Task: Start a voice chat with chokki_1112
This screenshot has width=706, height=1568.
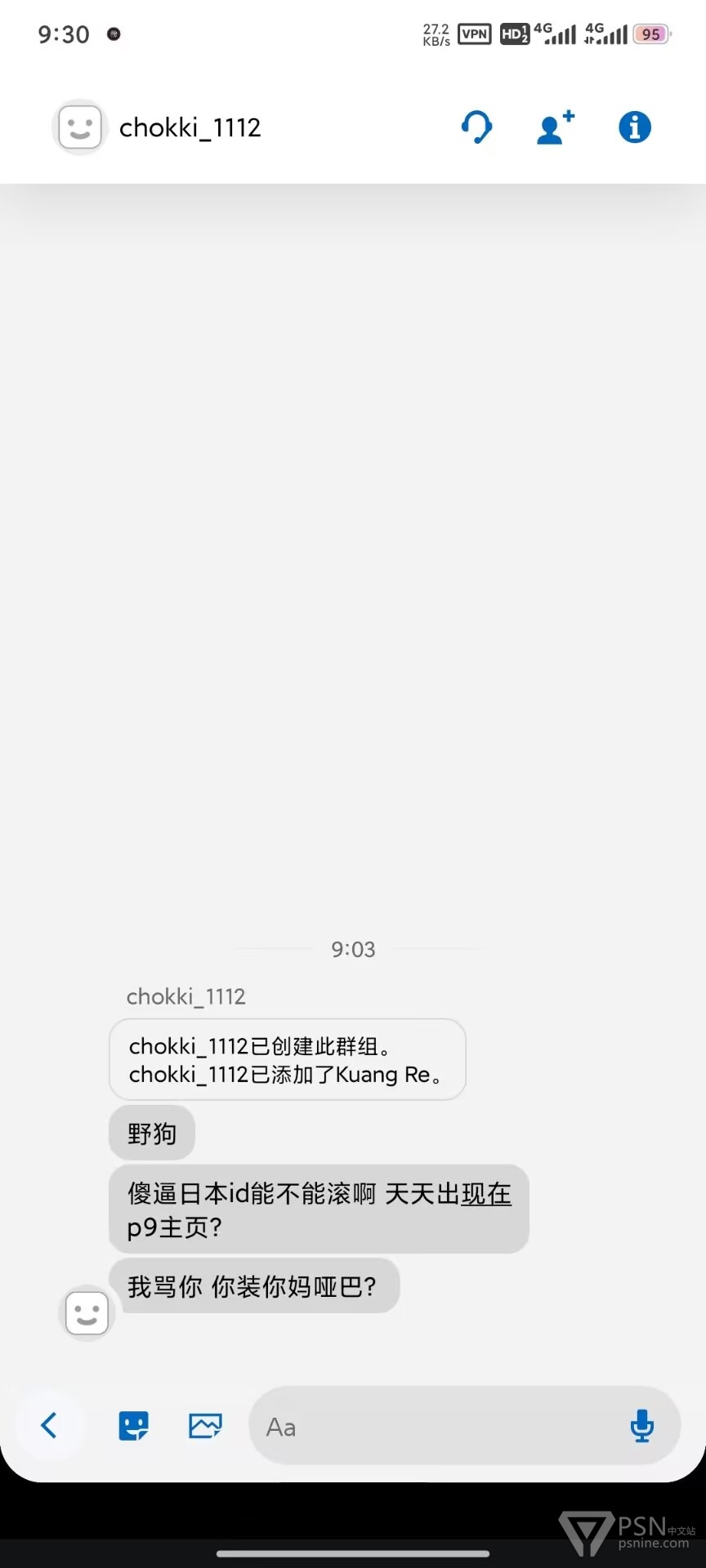Action: tap(476, 127)
